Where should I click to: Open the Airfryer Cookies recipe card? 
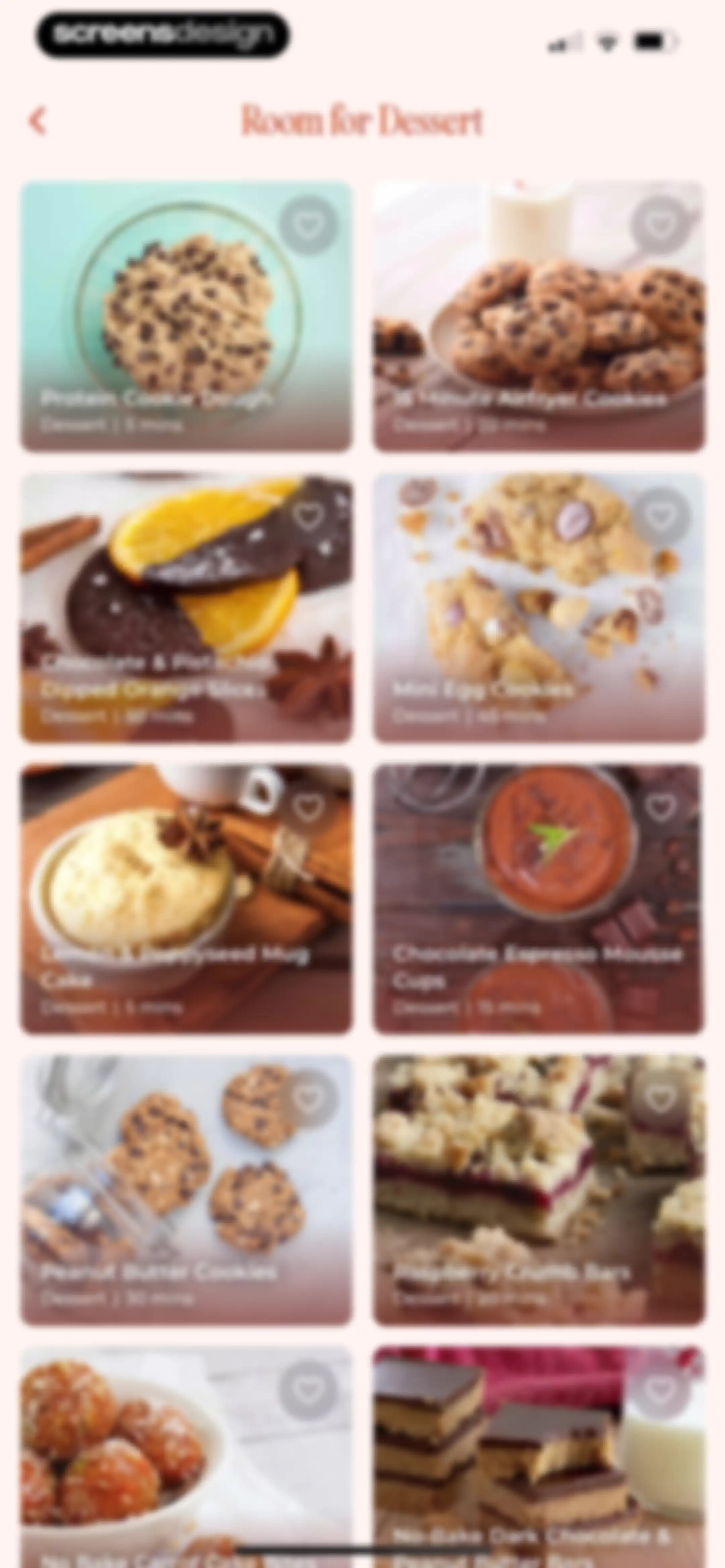(x=539, y=316)
